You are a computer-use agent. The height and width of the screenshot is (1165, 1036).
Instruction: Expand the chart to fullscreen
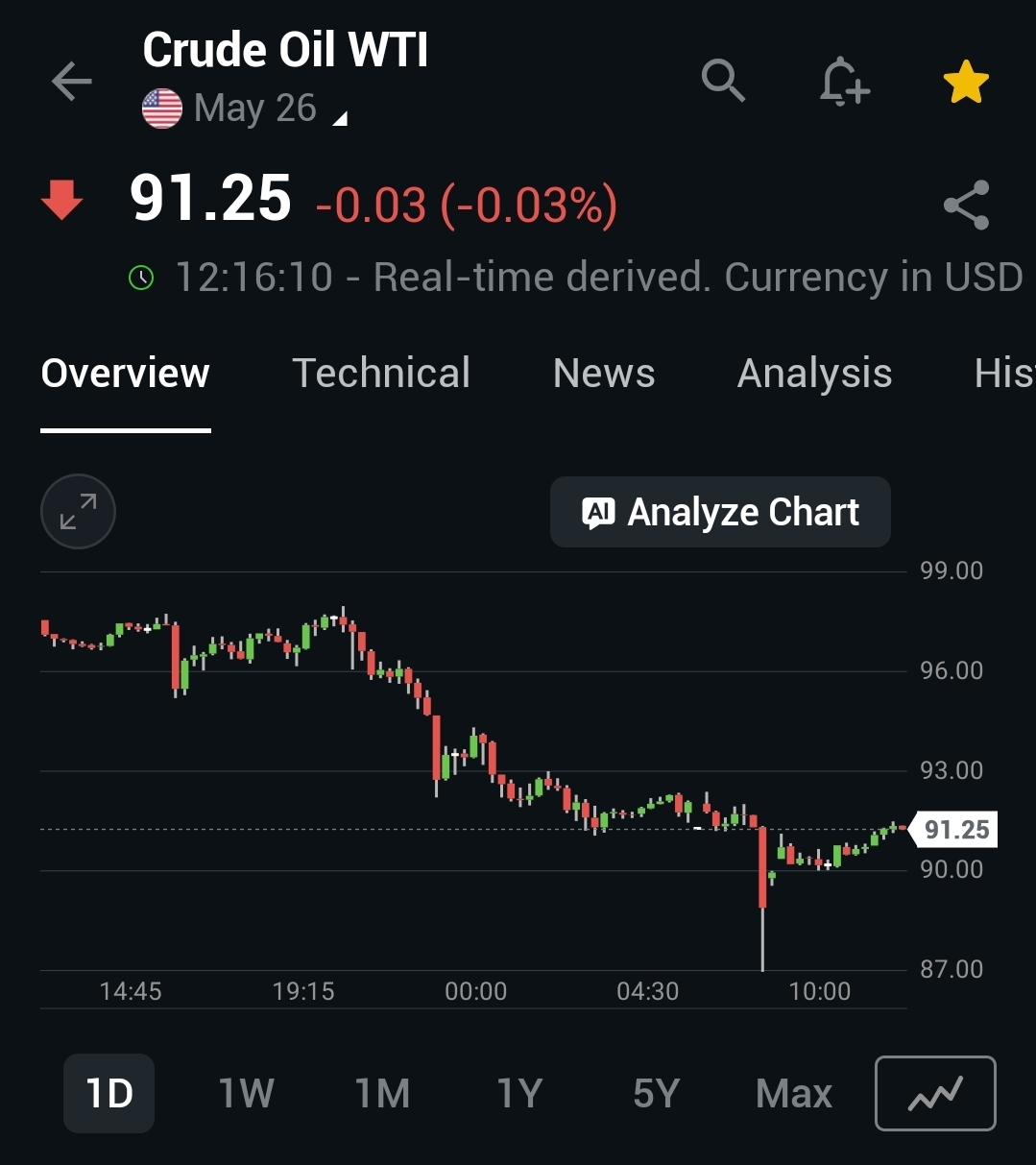click(78, 512)
